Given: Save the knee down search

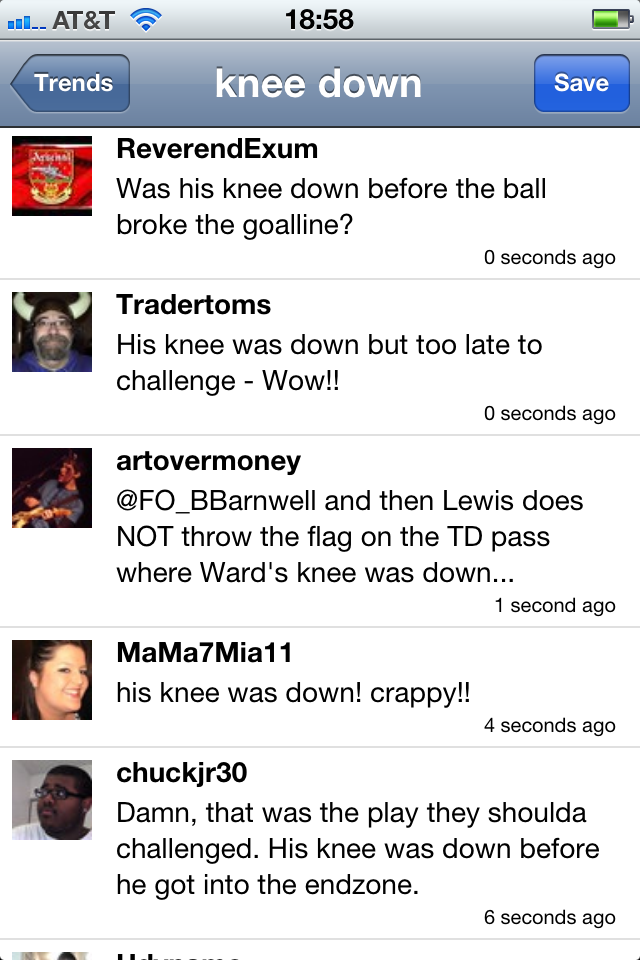Looking at the screenshot, I should (x=580, y=83).
